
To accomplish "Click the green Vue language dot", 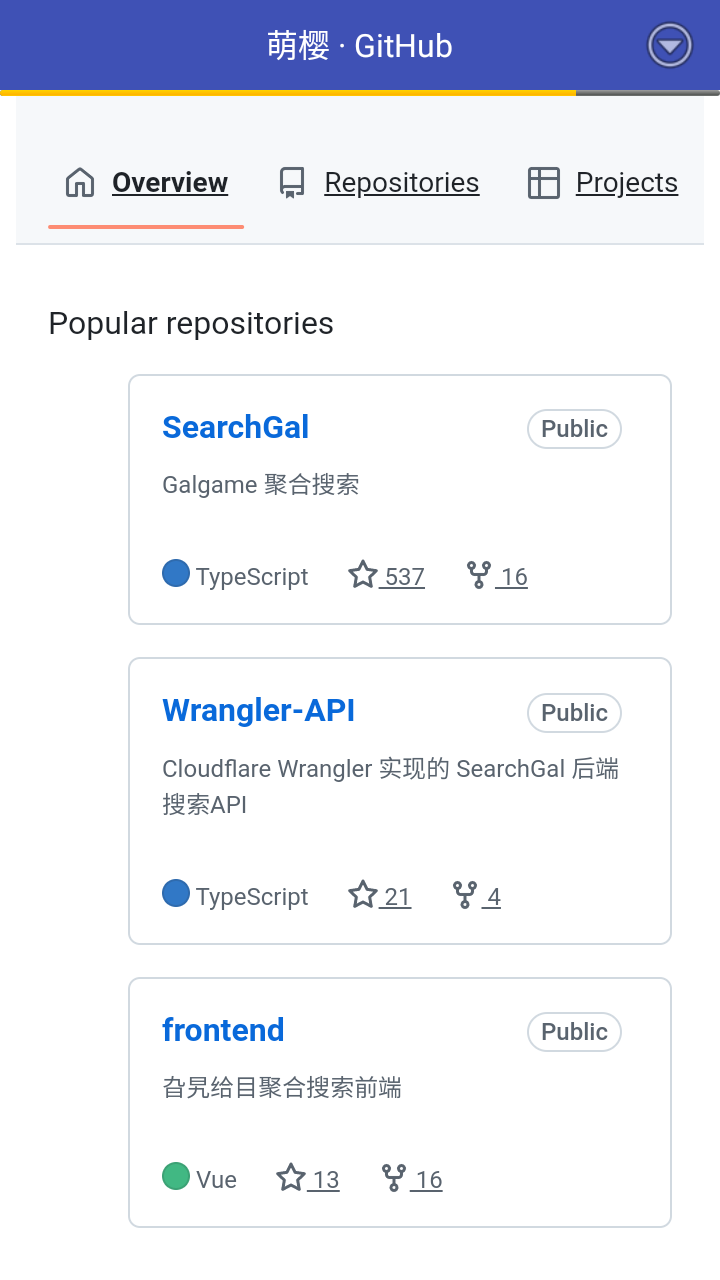I will [x=174, y=1177].
